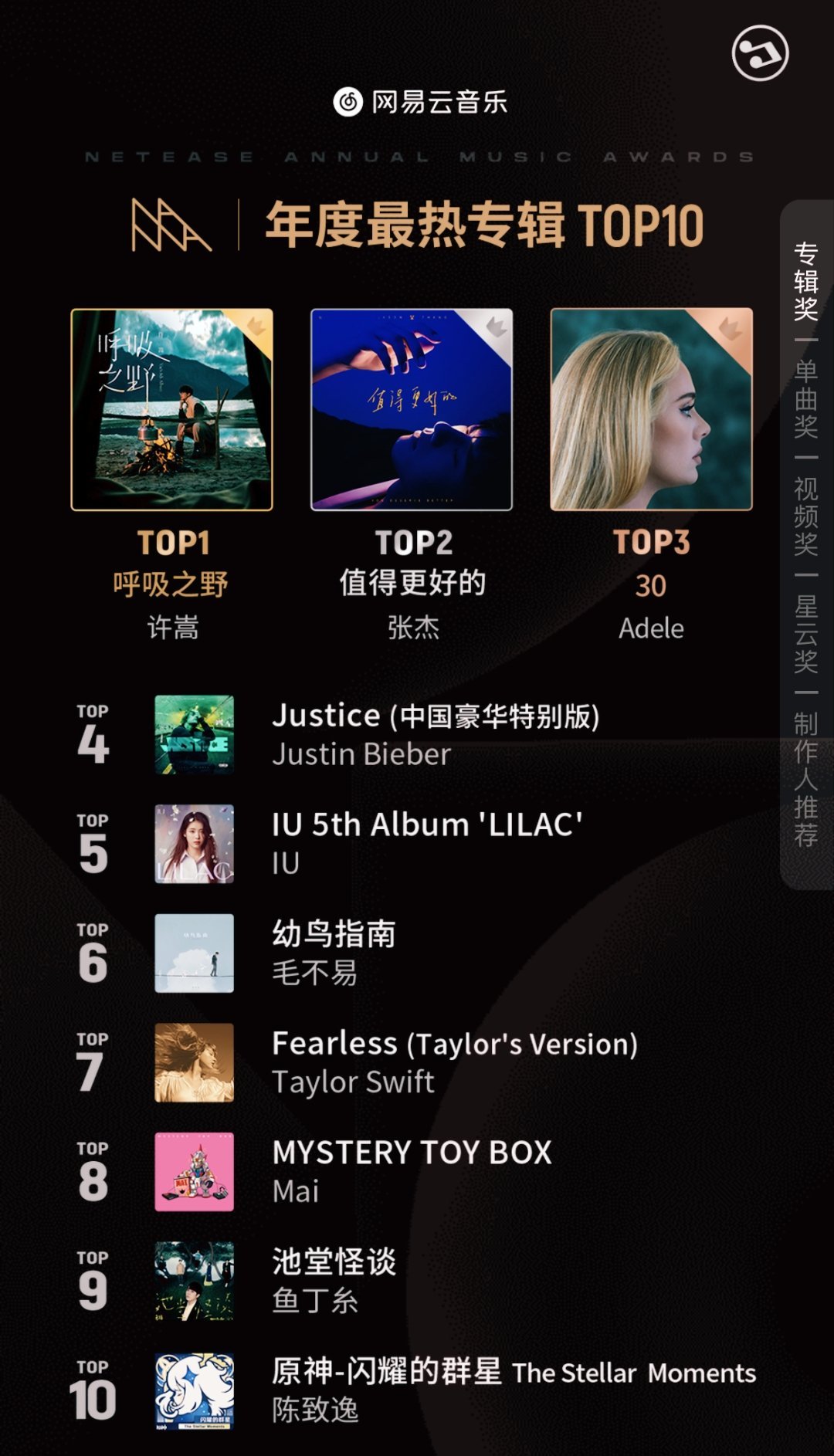The height and width of the screenshot is (1456, 834).
Task: Switch to the 单曲奖 tab
Action: coord(805,398)
